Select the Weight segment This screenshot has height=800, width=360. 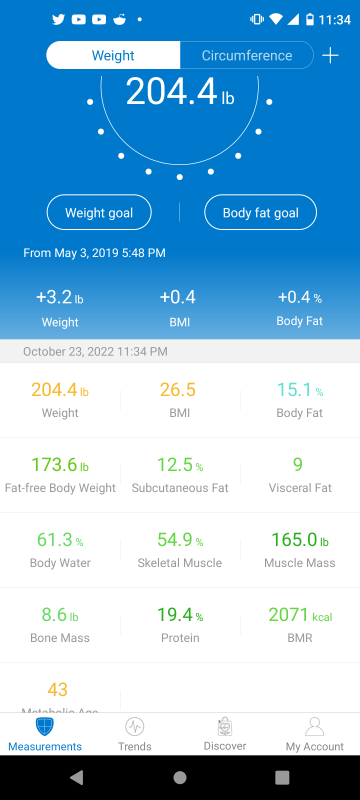(x=113, y=55)
